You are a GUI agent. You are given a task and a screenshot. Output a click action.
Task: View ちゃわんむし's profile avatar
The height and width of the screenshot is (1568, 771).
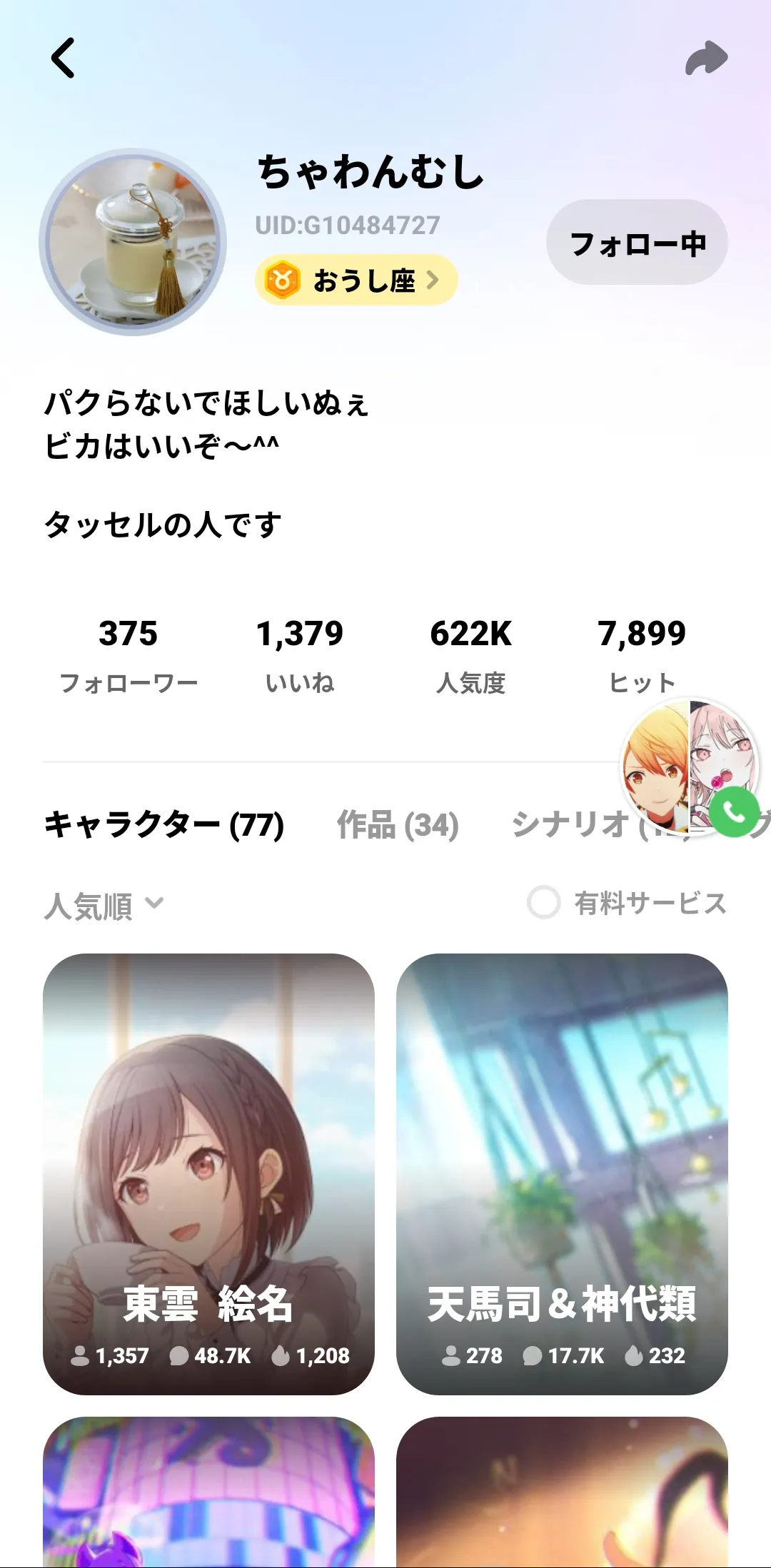coord(133,242)
